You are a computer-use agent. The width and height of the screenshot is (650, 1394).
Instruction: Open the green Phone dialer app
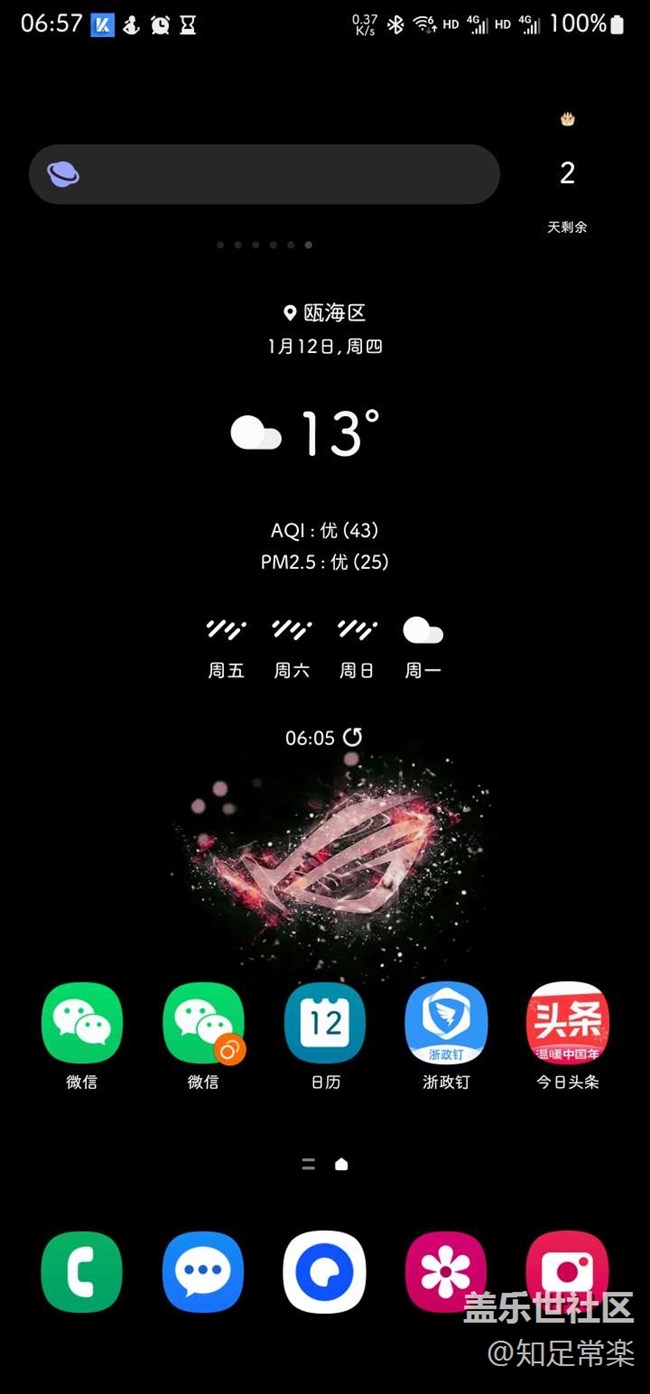(82, 1272)
